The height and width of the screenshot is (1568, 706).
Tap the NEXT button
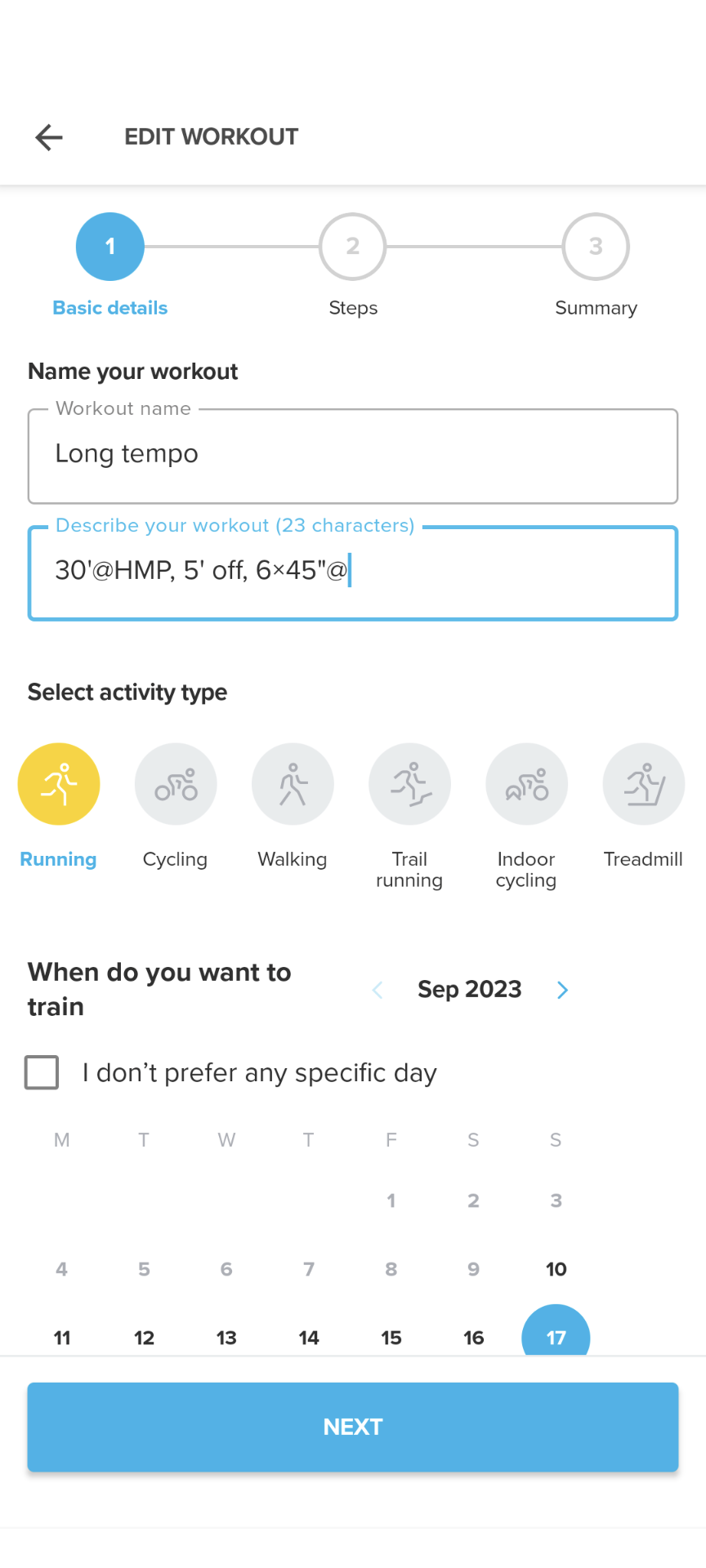[x=353, y=1427]
